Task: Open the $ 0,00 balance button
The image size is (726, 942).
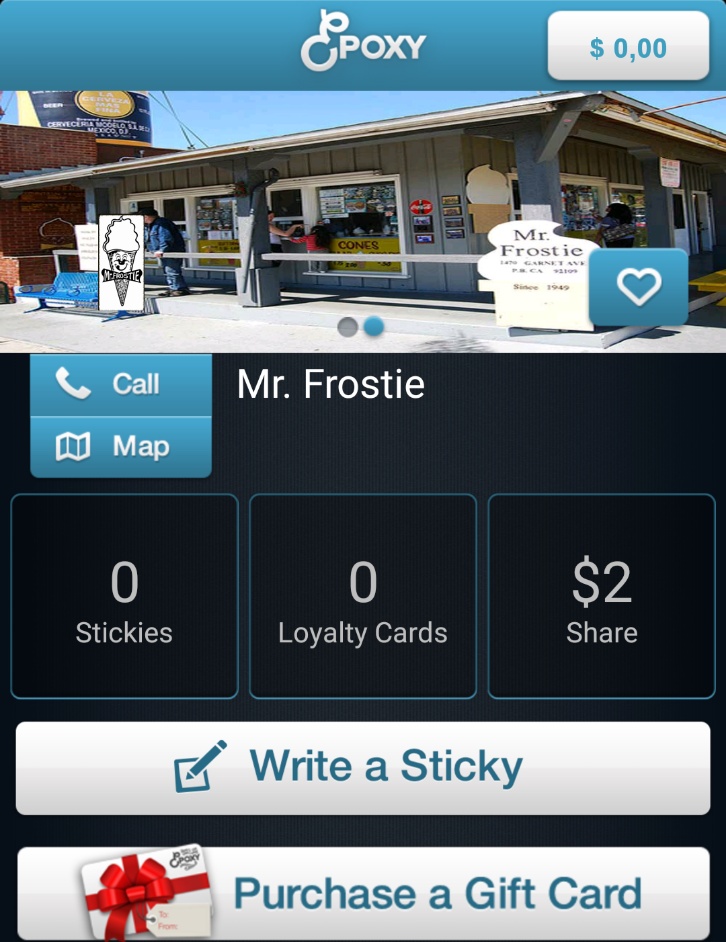Action: click(x=628, y=47)
